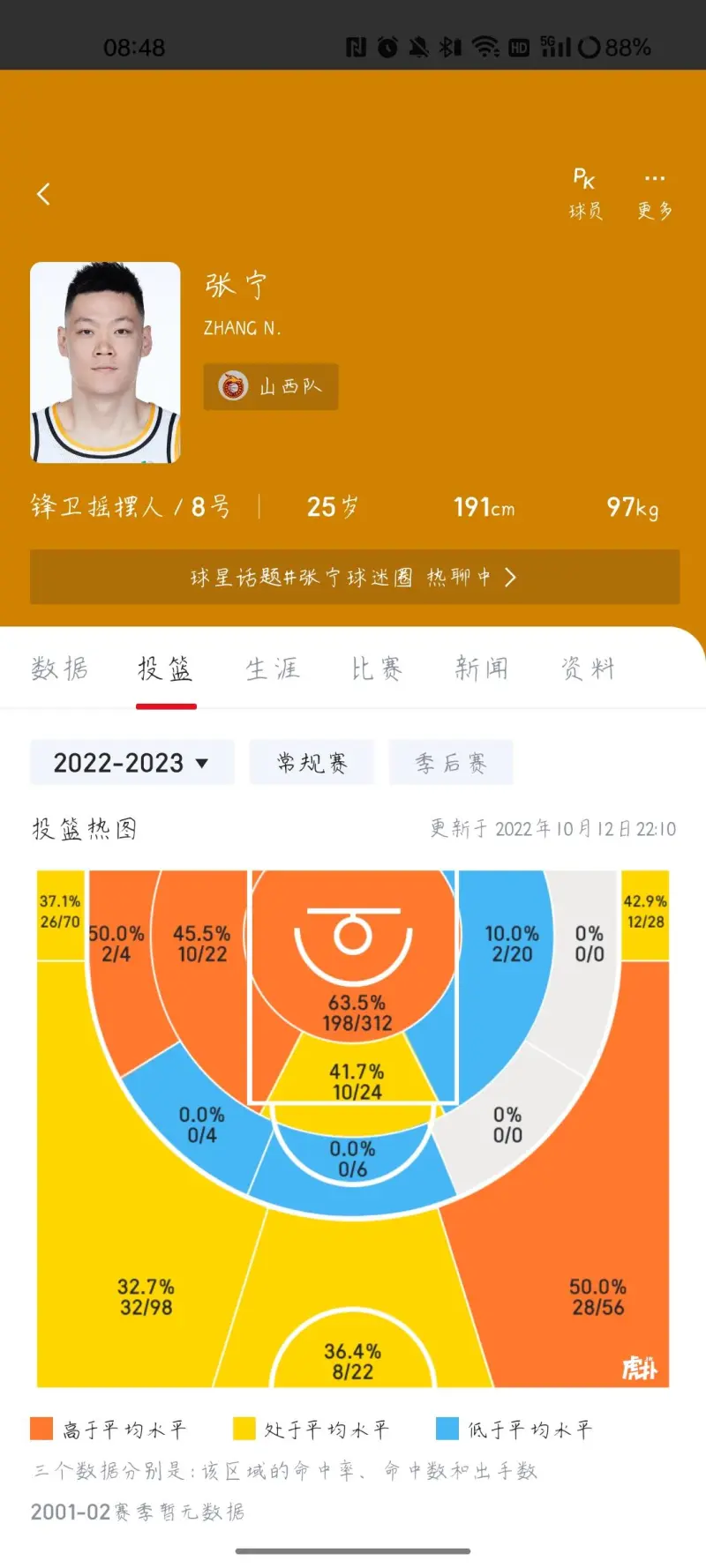Screen dimensions: 706x1568
Task: Select the 季后赛 filter
Action: pos(451,763)
